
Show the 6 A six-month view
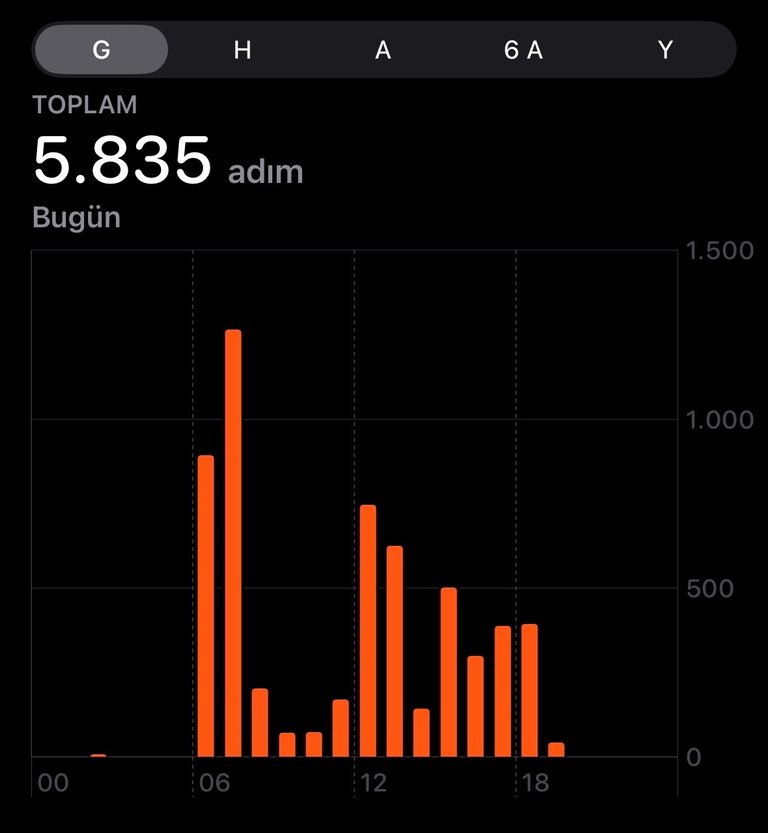[523, 50]
